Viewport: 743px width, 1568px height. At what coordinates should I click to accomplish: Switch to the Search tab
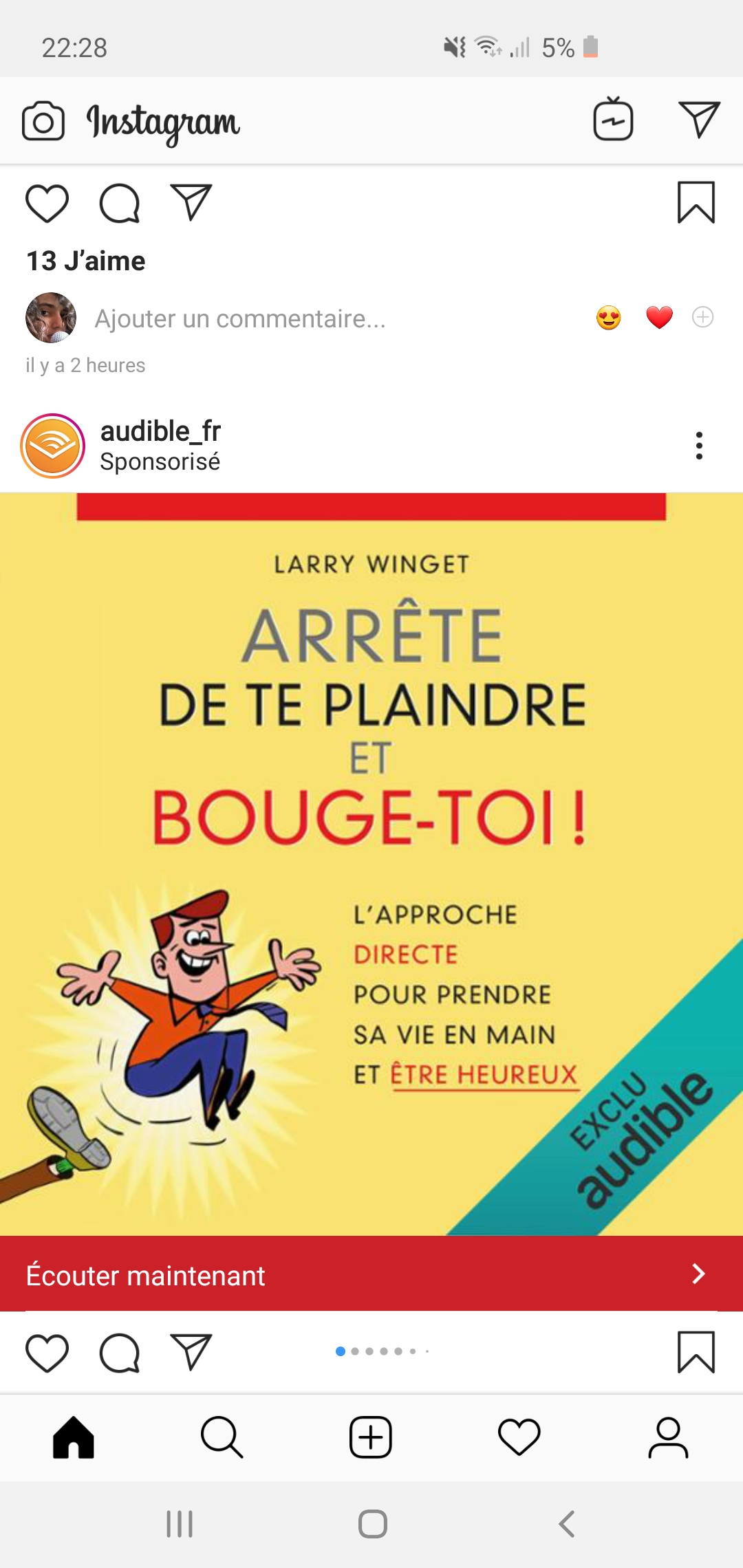coord(222,1437)
